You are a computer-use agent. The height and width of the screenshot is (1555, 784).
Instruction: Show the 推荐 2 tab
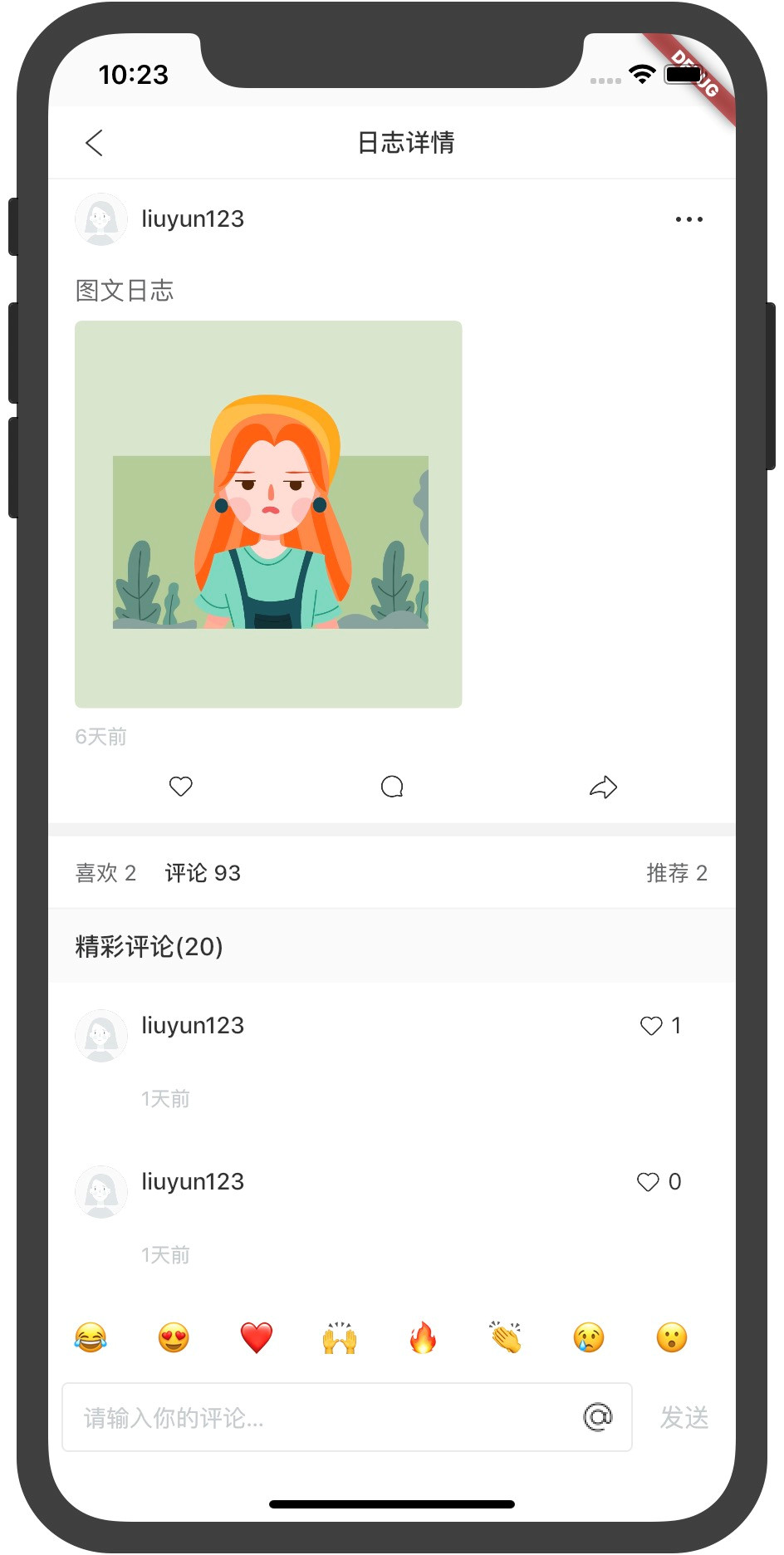676,873
